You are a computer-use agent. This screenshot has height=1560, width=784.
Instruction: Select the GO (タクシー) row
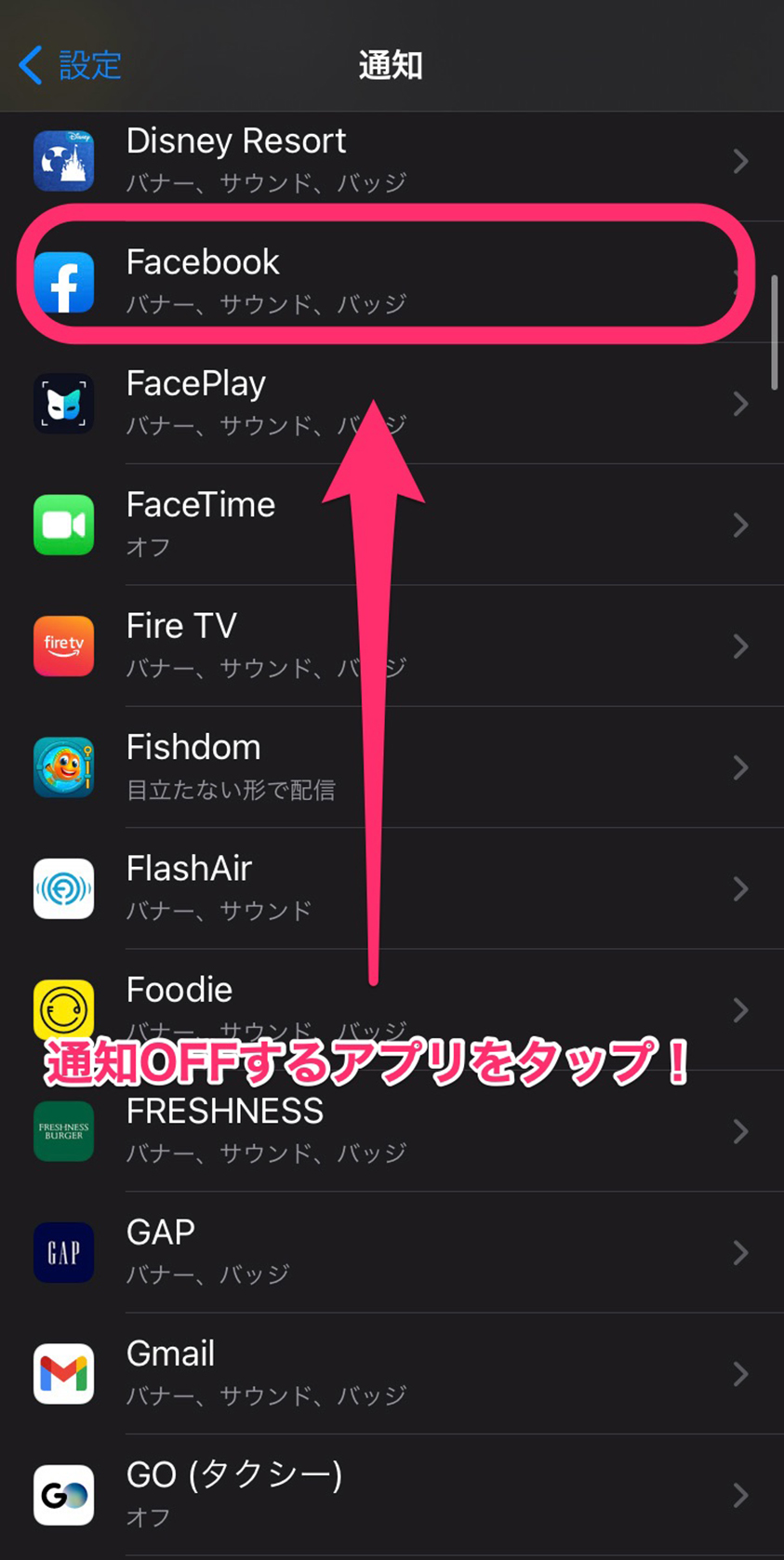391,1494
